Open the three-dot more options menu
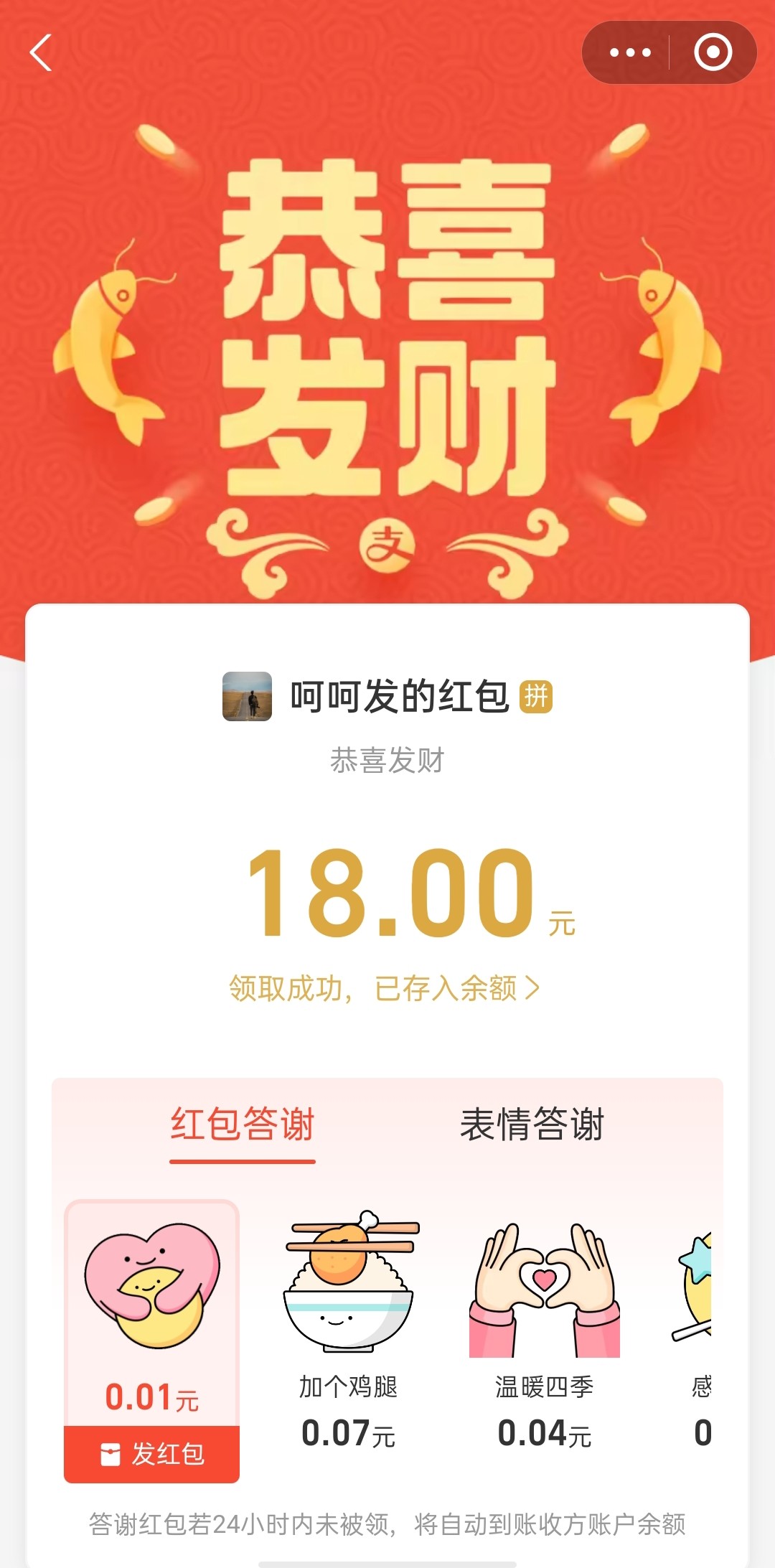This screenshot has width=775, height=1568. [629, 52]
